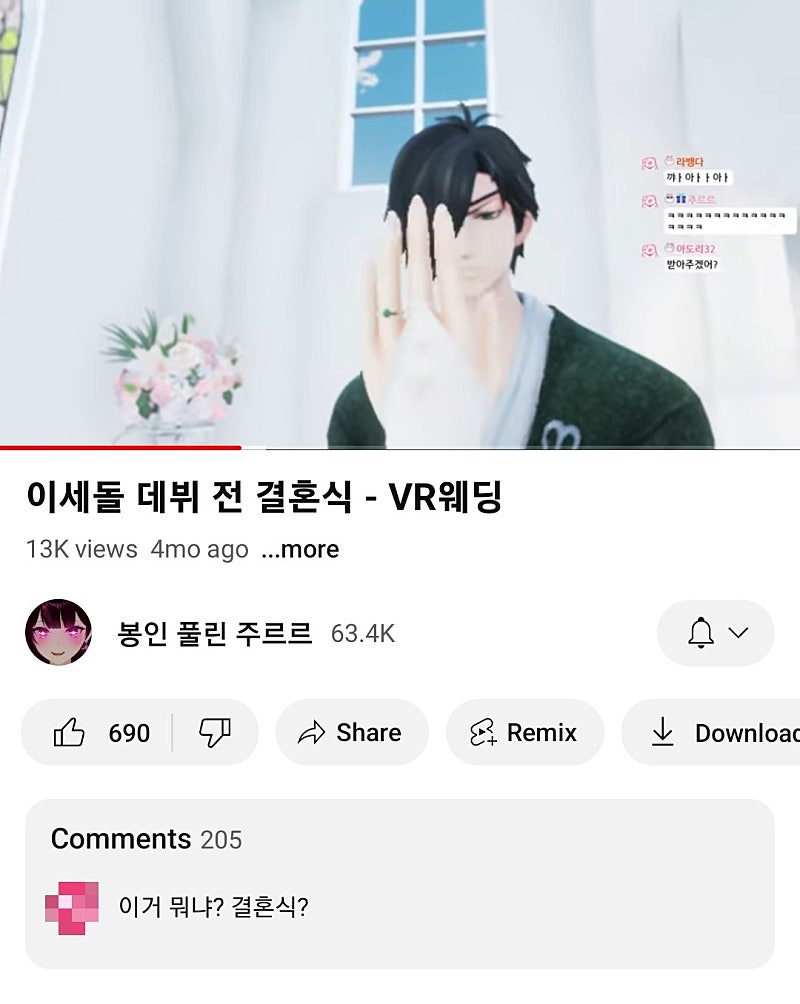Dislike this video
The width and height of the screenshot is (800, 1004).
coord(215,733)
